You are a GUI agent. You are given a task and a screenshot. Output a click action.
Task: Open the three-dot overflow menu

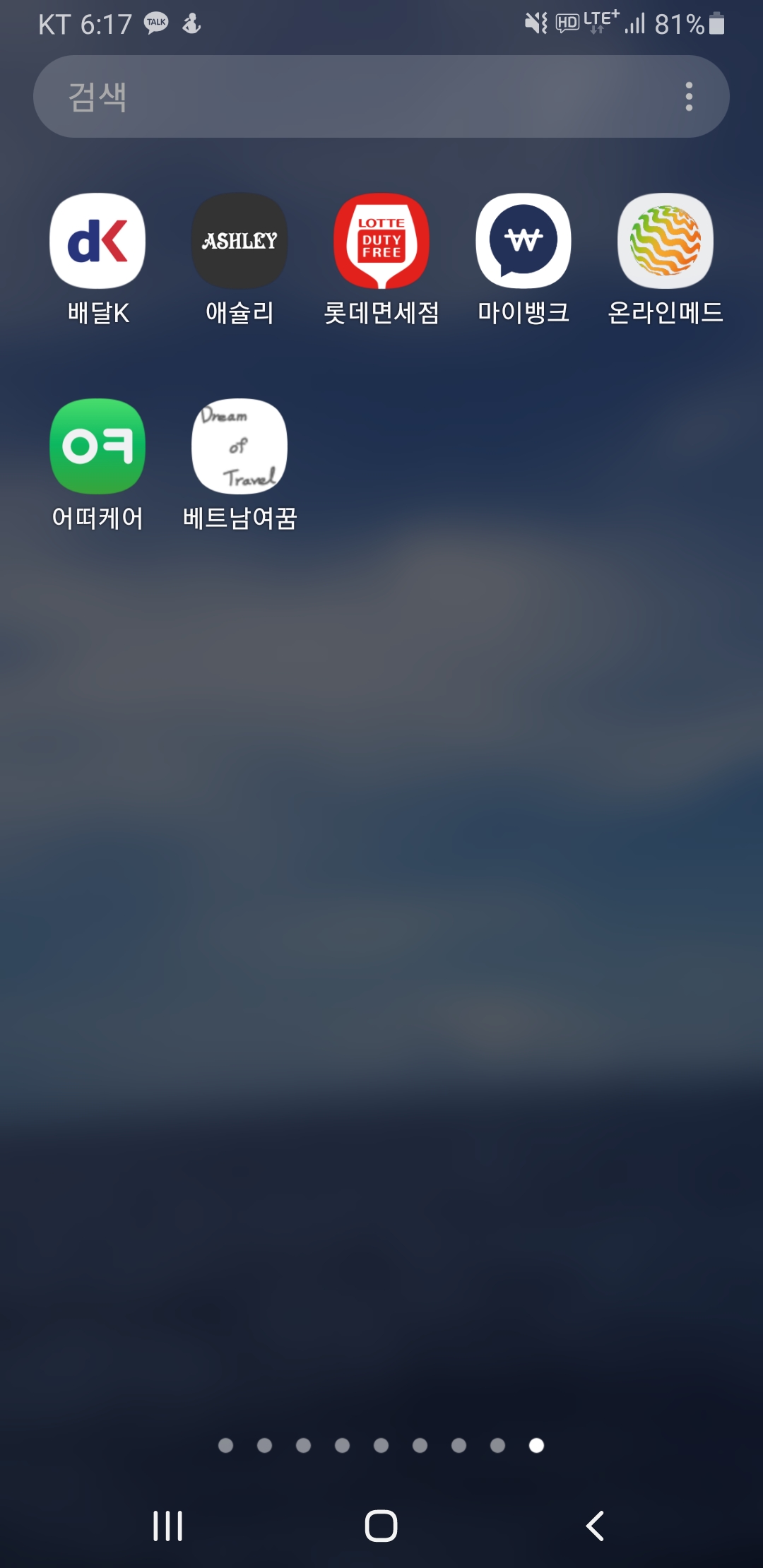pyautogui.click(x=689, y=97)
